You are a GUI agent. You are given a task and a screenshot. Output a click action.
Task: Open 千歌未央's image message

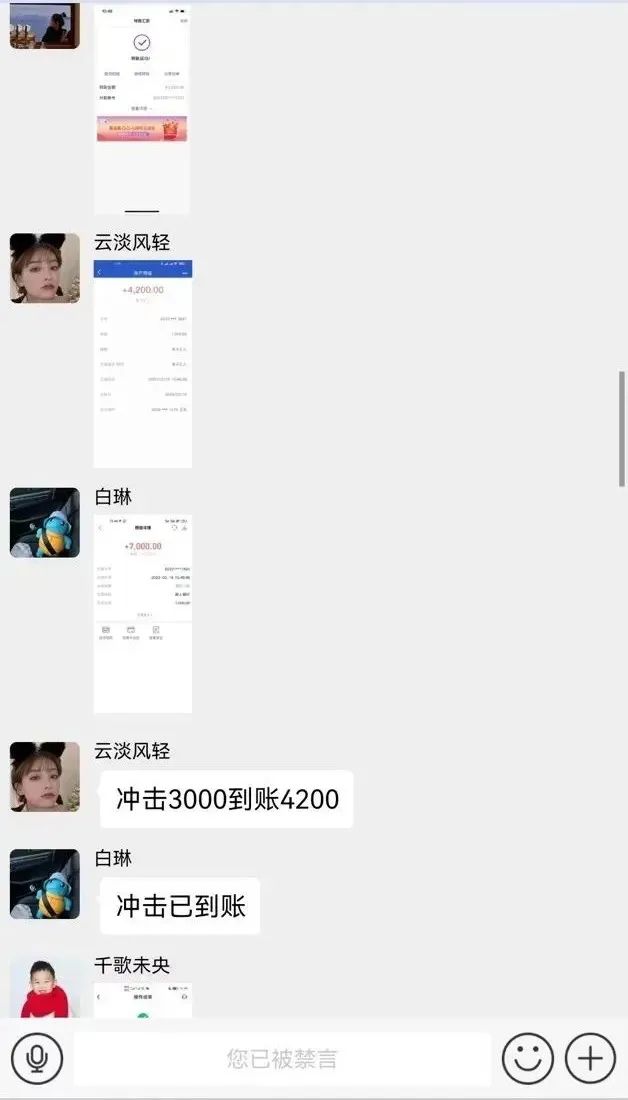143,1000
